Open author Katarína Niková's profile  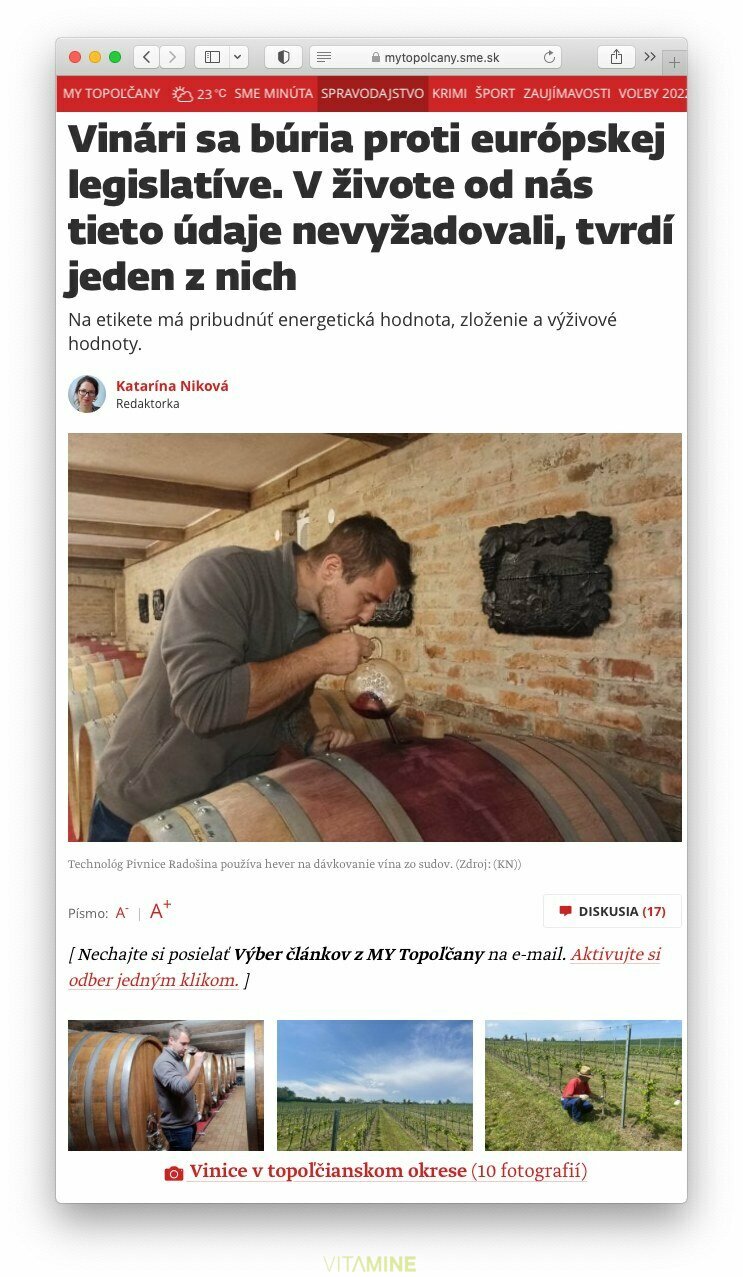pos(172,386)
